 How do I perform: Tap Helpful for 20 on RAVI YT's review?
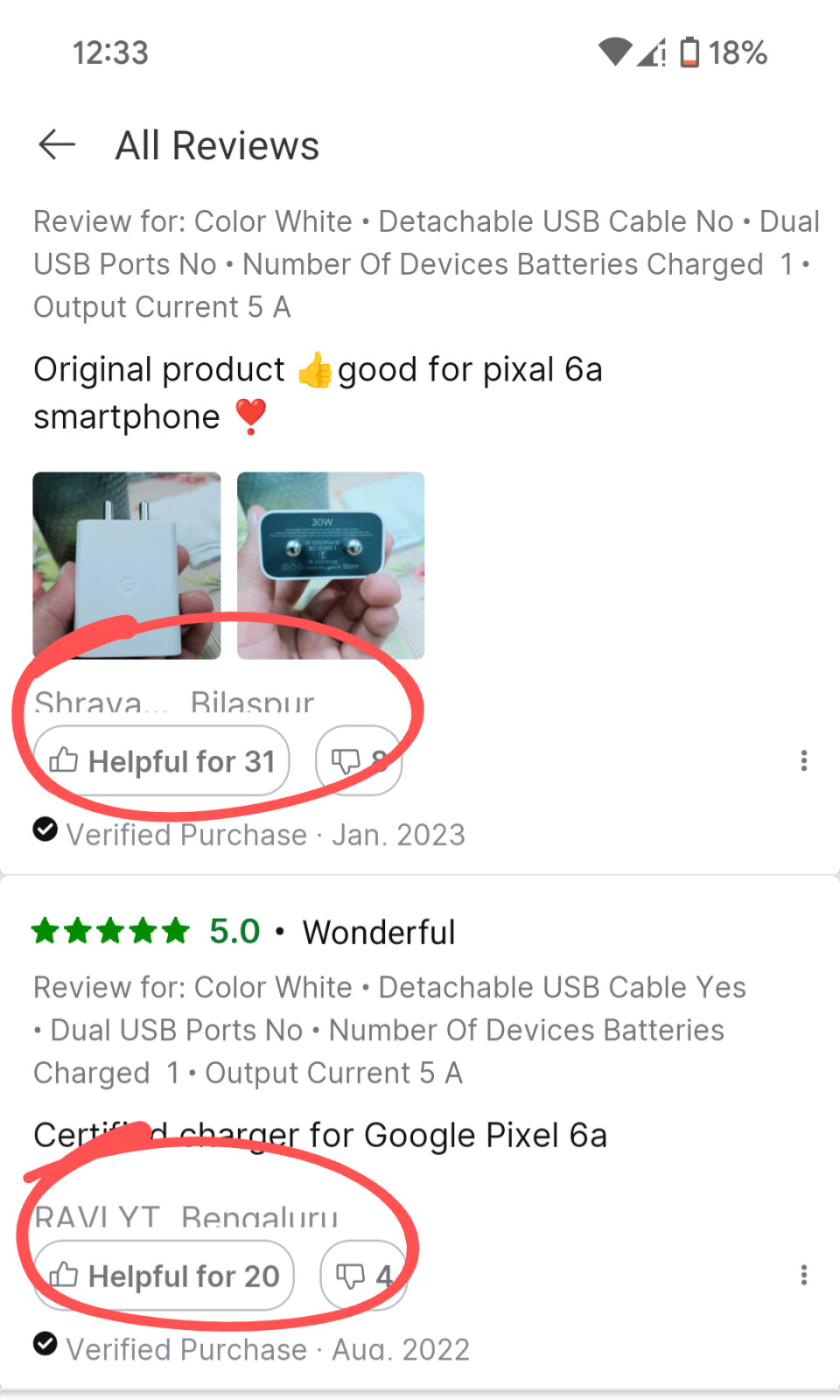(x=164, y=1276)
